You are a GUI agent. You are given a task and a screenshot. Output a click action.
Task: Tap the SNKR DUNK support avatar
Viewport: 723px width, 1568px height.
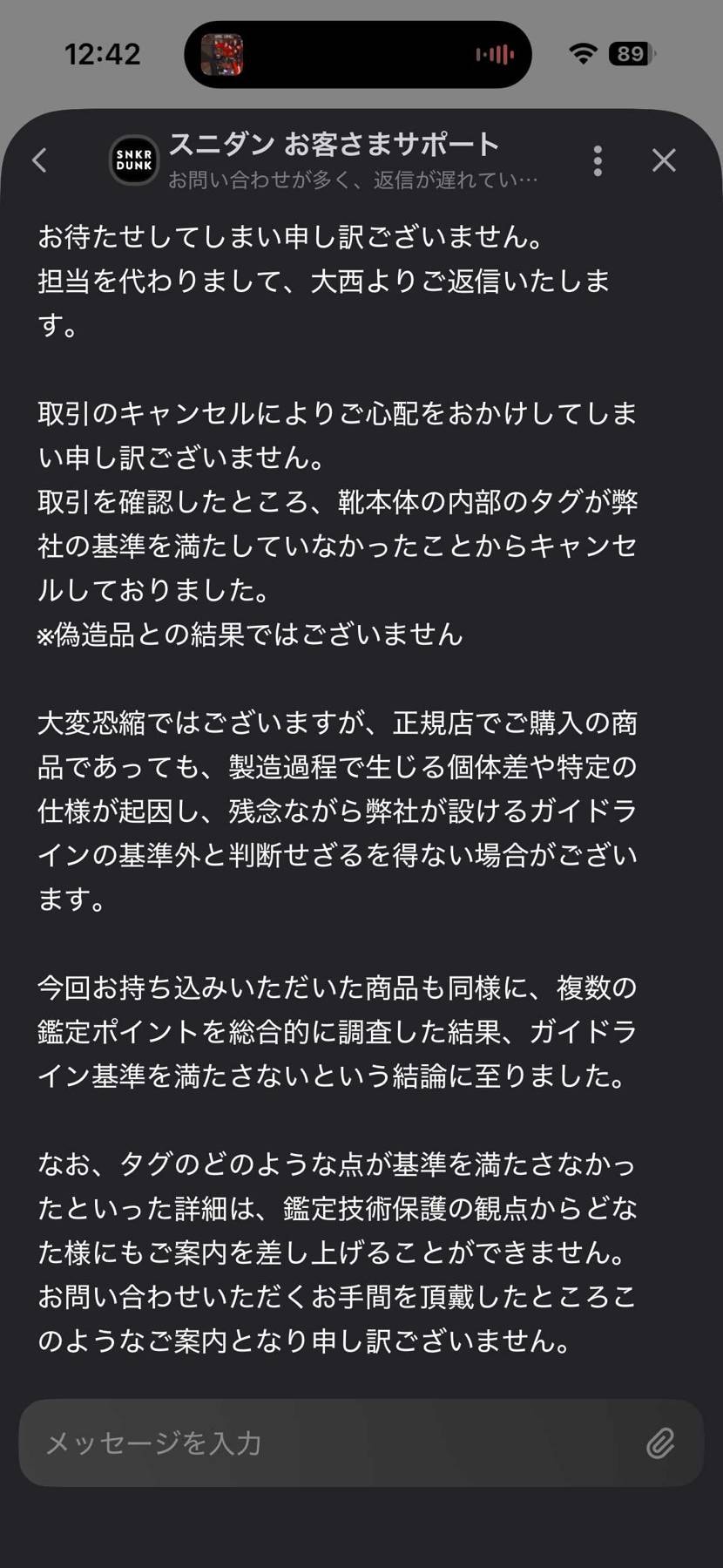point(133,160)
